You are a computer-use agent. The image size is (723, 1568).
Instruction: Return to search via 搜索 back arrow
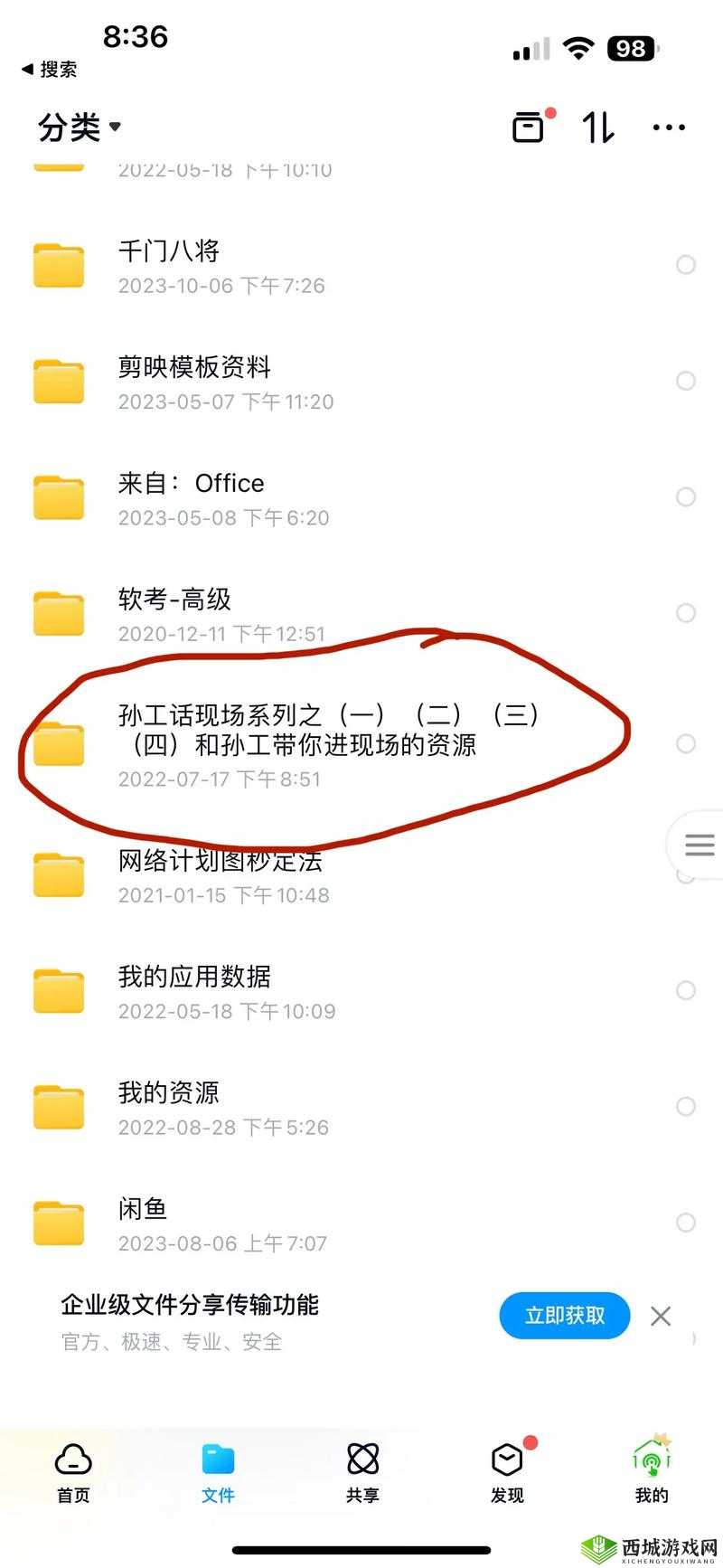point(47,68)
